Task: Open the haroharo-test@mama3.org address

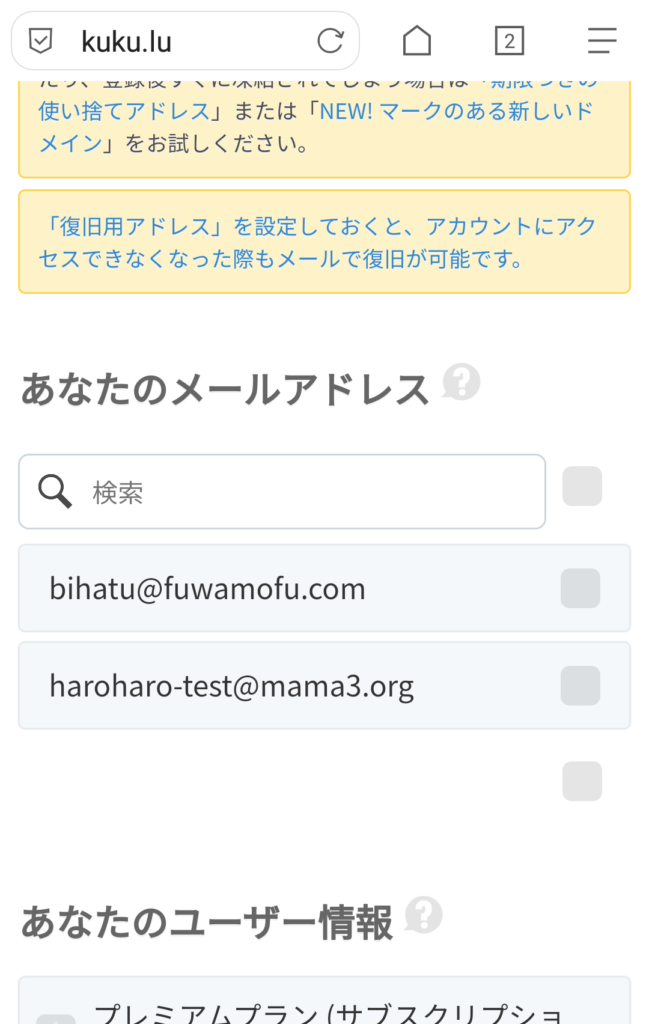Action: tap(232, 686)
